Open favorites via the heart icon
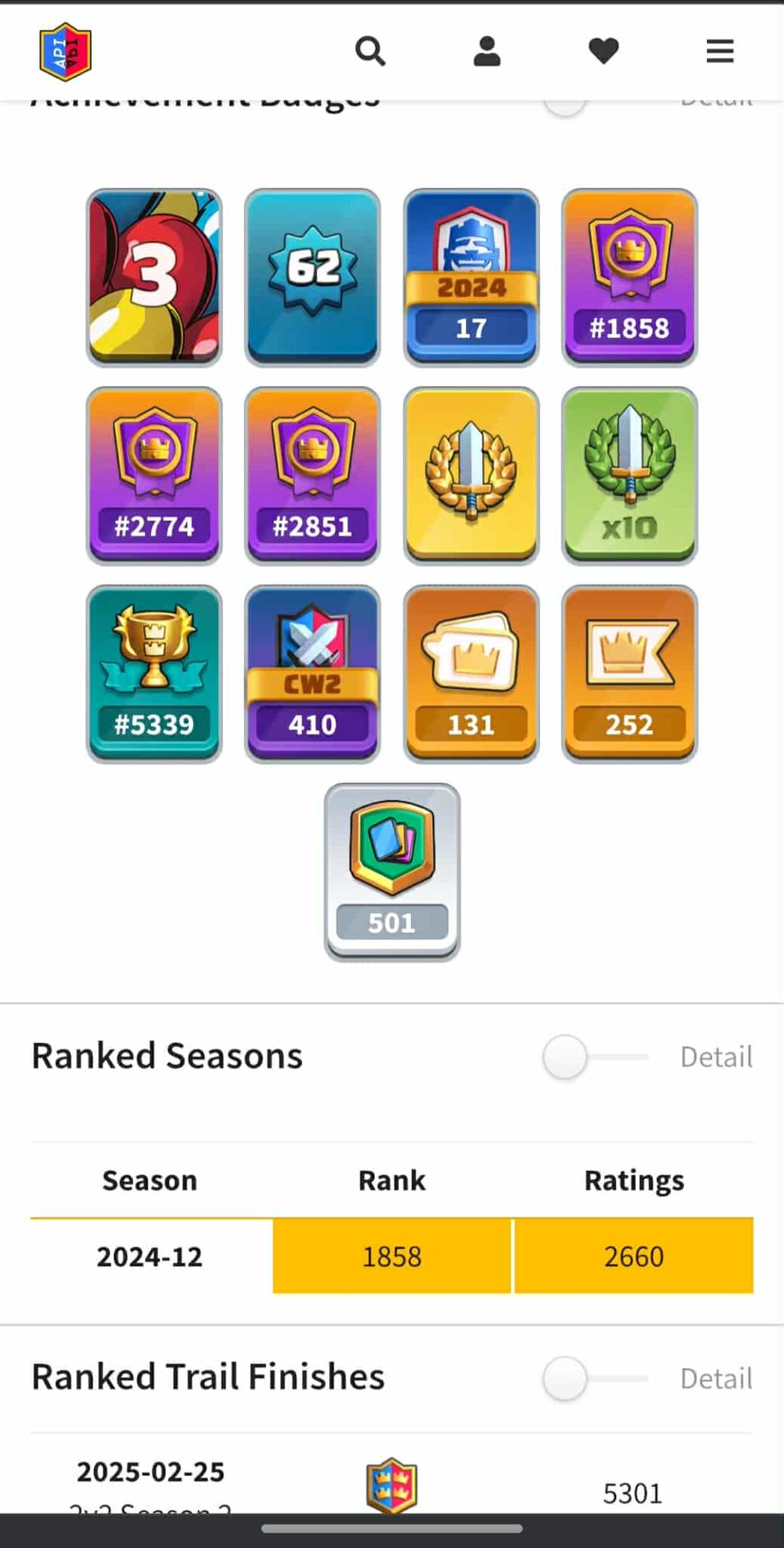This screenshot has width=784, height=1548. point(603,51)
